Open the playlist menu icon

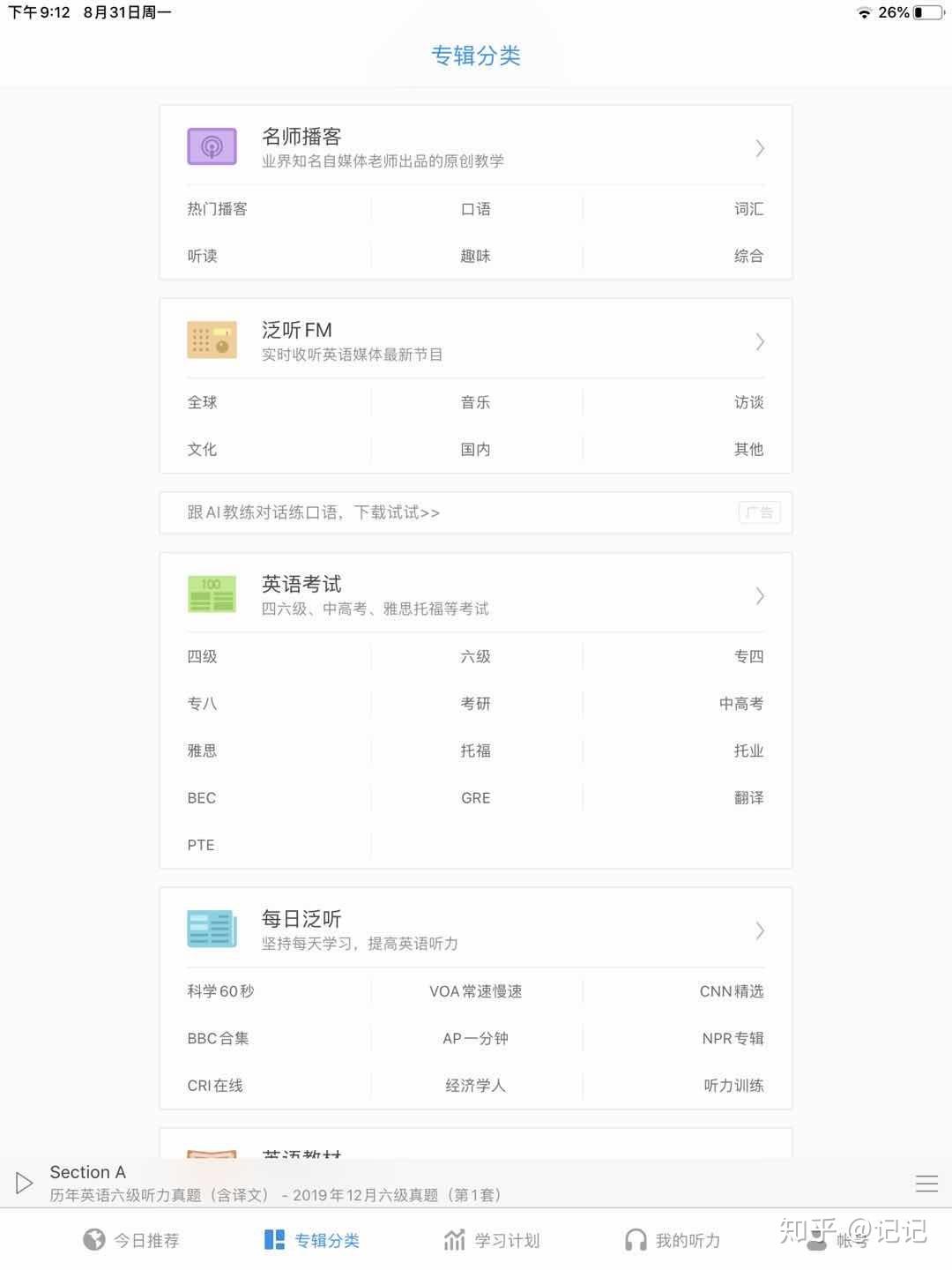click(926, 1184)
